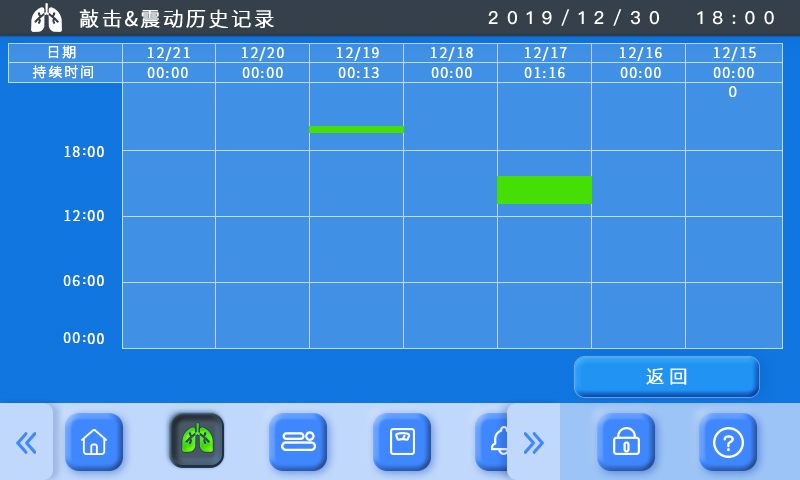800x480 pixels.
Task: Go to the home screen icon
Action: click(x=94, y=441)
